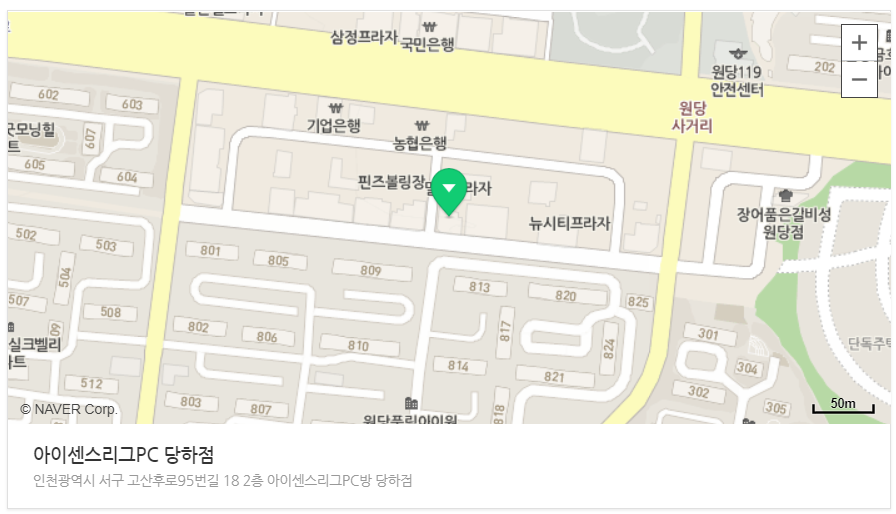896x514 pixels.
Task: Tap the green location pin marker
Action: pos(449,190)
